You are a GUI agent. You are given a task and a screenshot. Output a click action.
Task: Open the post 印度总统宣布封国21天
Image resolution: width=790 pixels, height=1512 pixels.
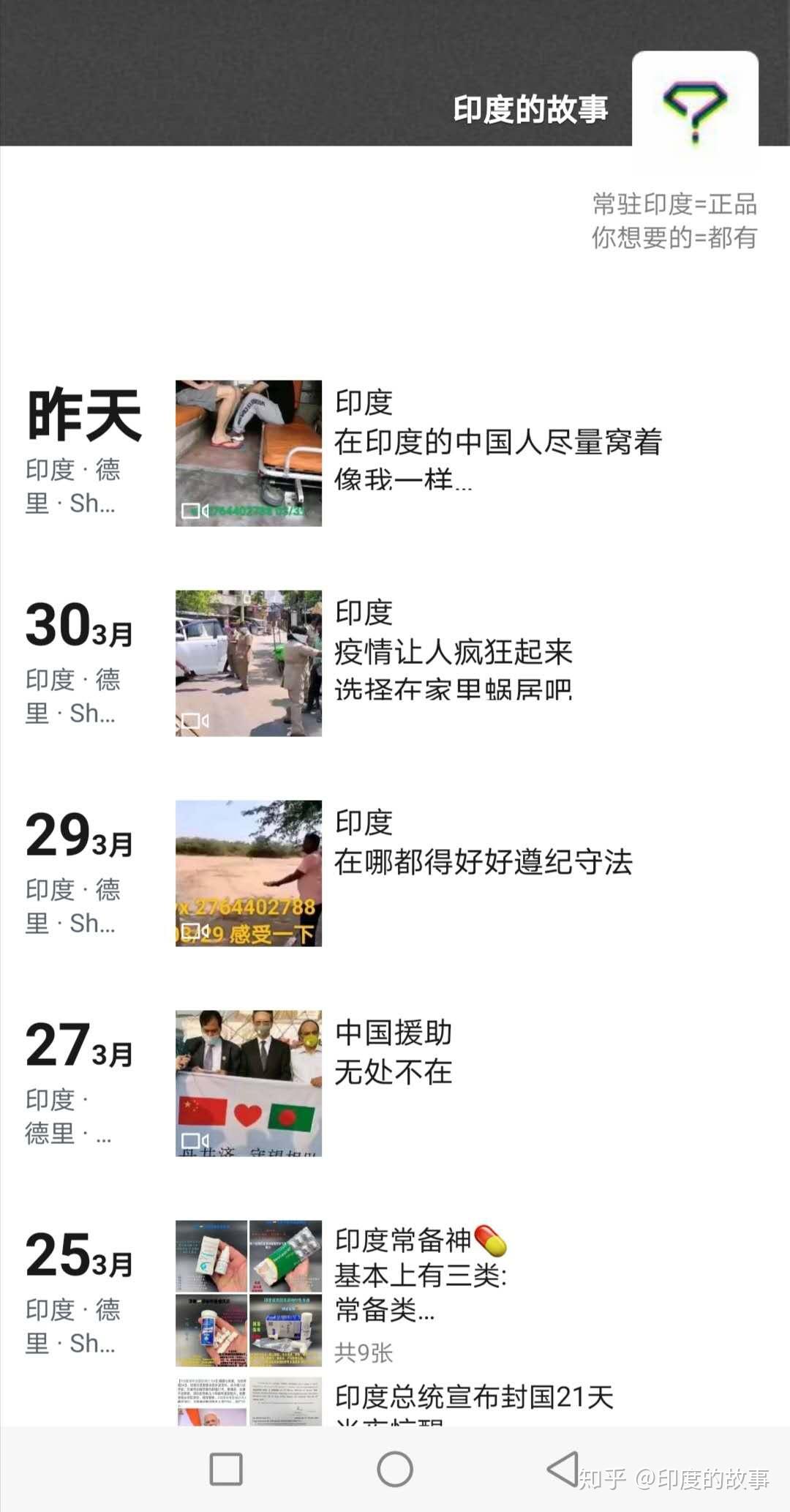[x=472, y=1397]
